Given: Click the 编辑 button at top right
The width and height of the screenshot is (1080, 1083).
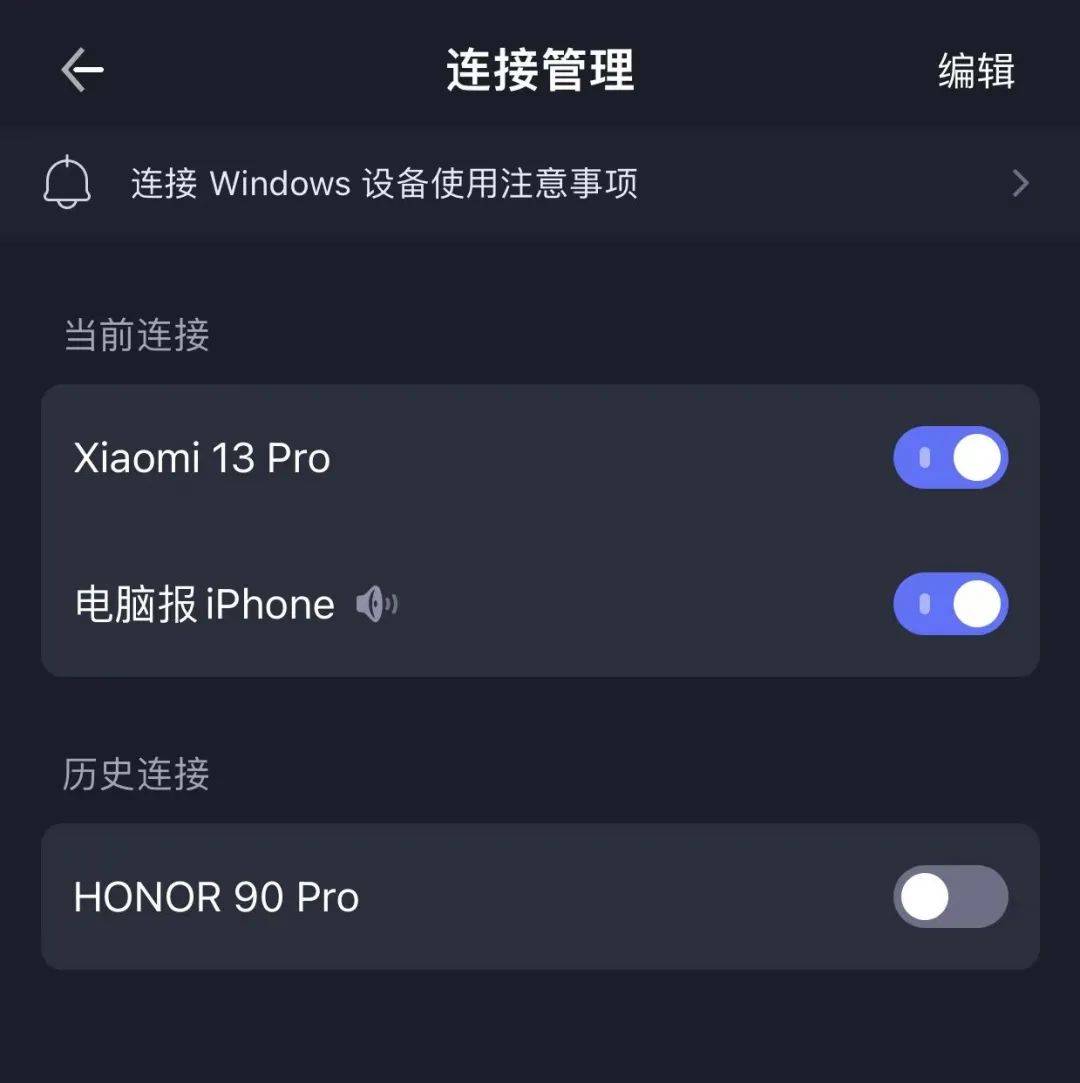Looking at the screenshot, I should point(977,70).
